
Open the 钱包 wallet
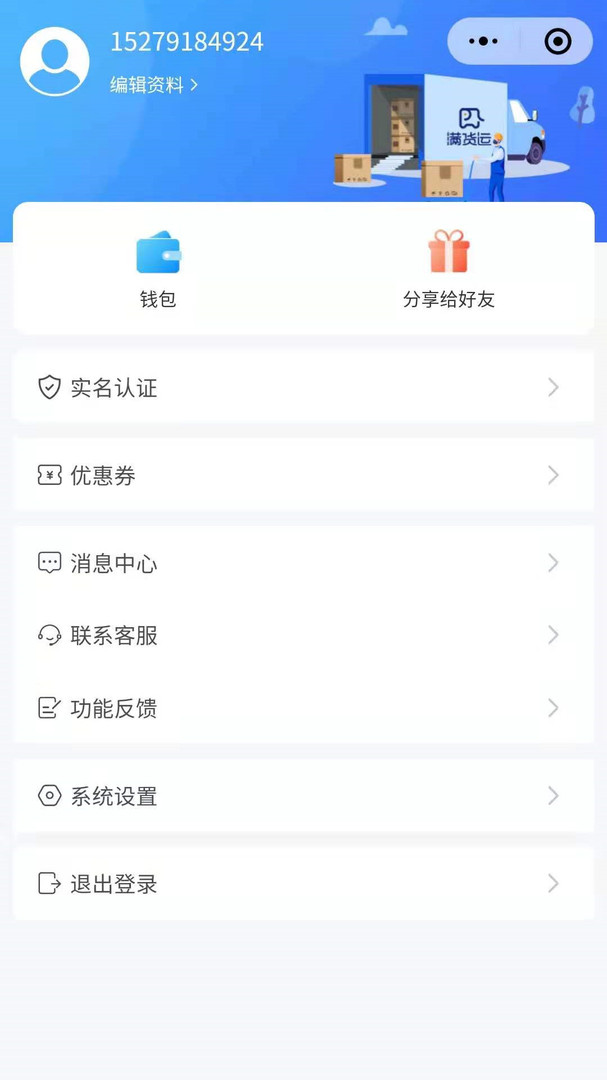(x=158, y=268)
